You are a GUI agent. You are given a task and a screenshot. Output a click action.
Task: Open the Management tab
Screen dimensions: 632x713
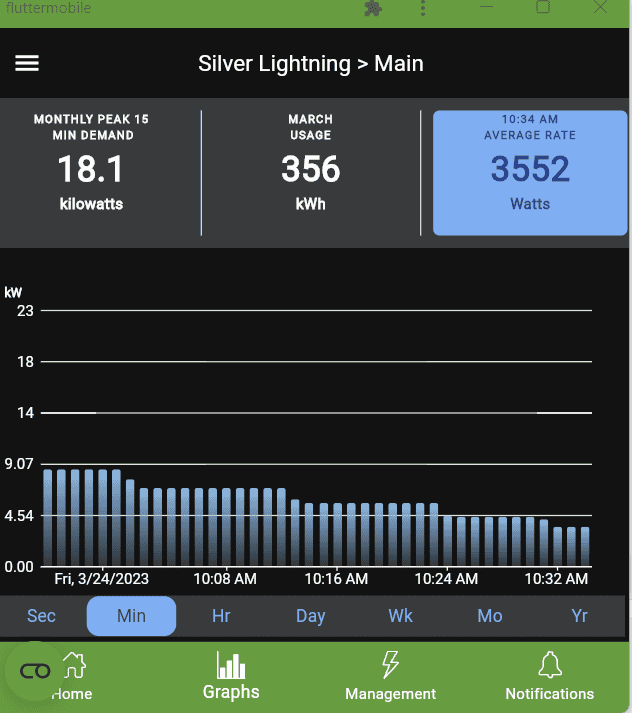[390, 677]
